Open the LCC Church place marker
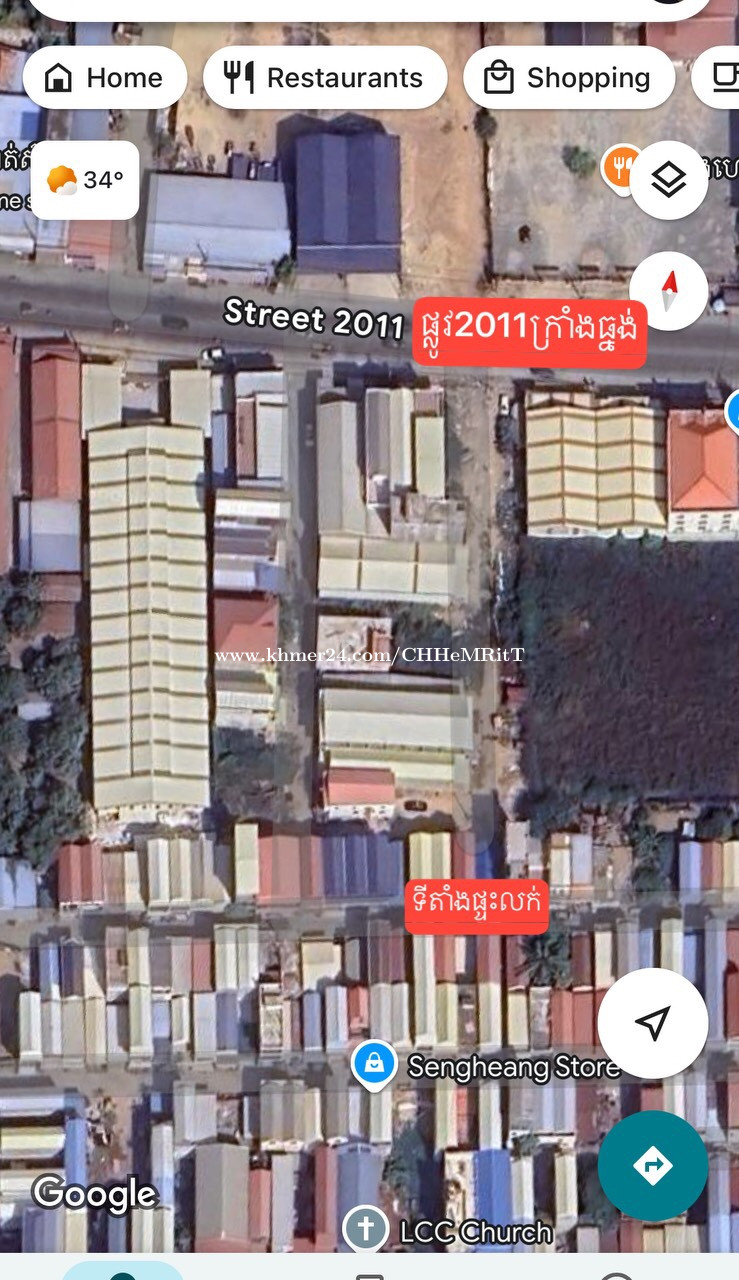 coord(365,1229)
